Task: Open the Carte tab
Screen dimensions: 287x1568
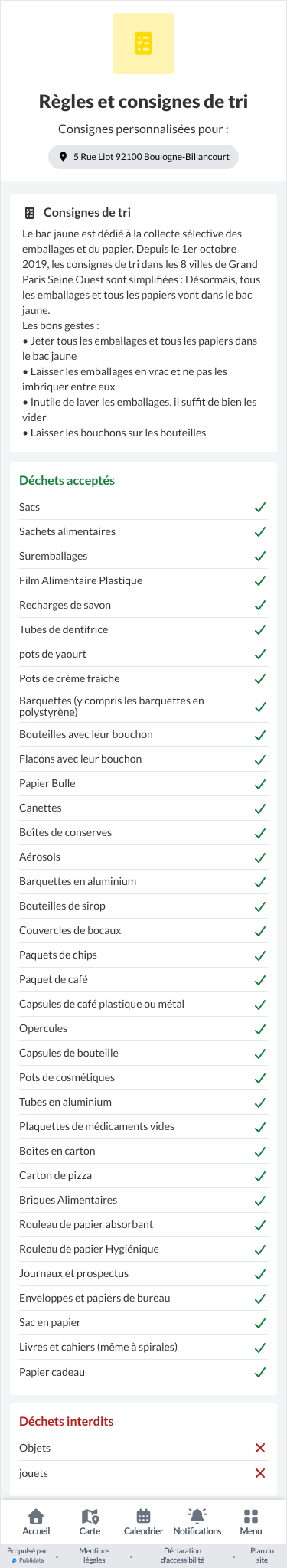Action: [x=90, y=1521]
